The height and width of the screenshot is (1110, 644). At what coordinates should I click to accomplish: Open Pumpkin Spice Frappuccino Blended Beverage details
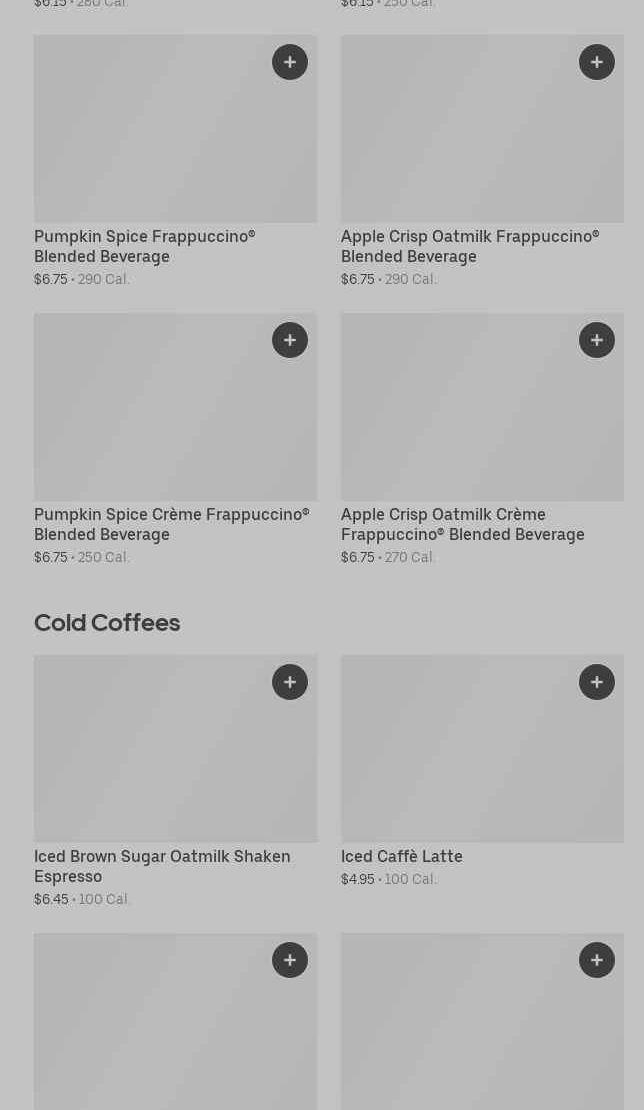(x=176, y=161)
